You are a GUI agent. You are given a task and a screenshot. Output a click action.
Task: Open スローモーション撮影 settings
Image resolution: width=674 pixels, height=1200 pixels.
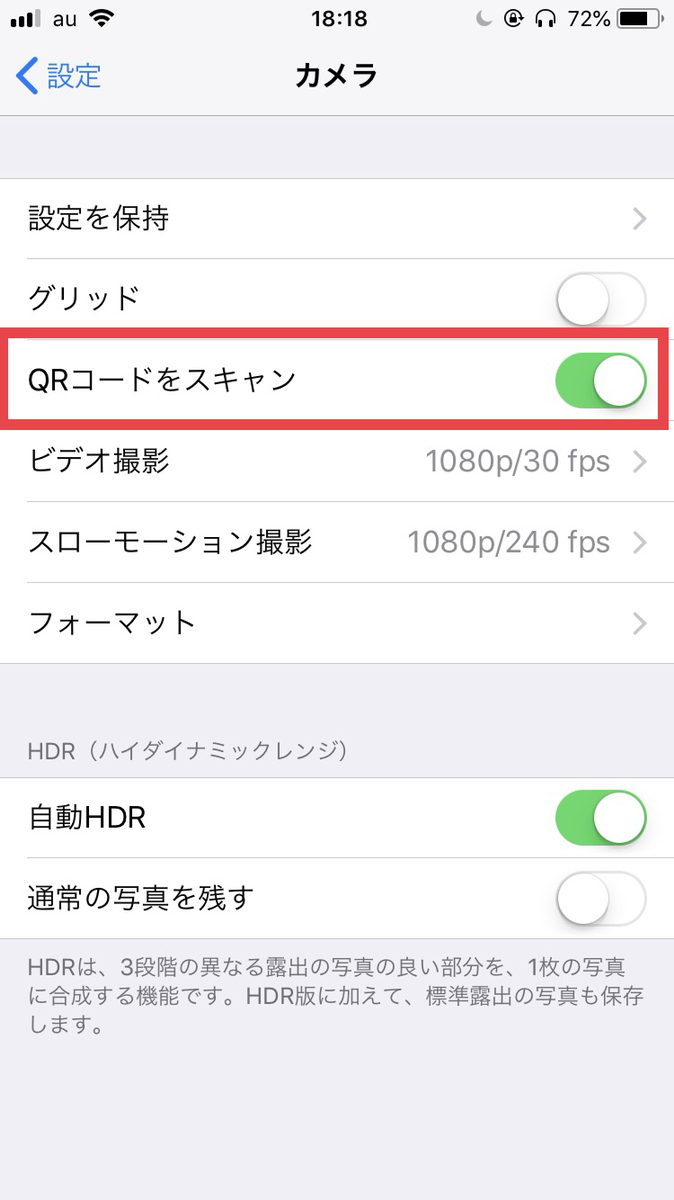[337, 542]
